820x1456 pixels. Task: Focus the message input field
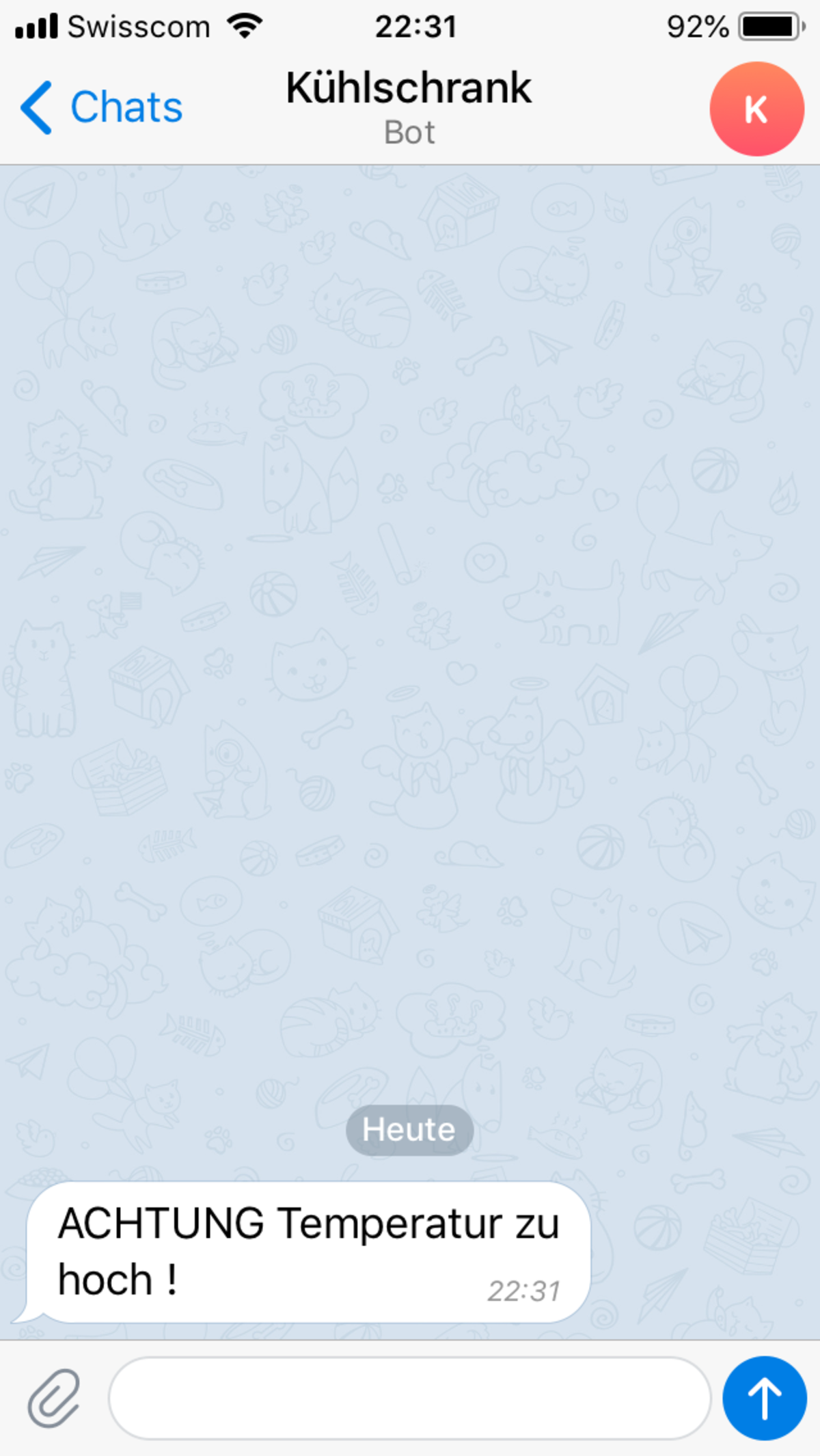[x=410, y=1398]
